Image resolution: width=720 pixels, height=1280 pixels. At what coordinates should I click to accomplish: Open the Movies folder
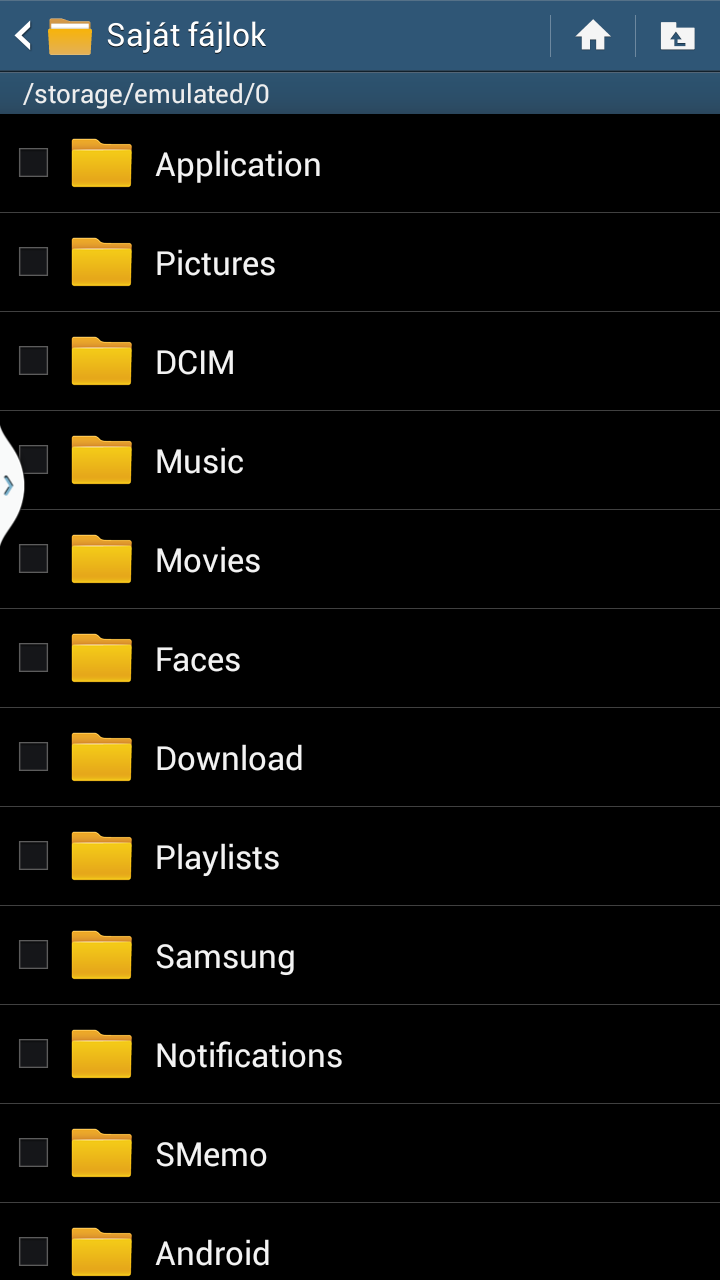[208, 561]
